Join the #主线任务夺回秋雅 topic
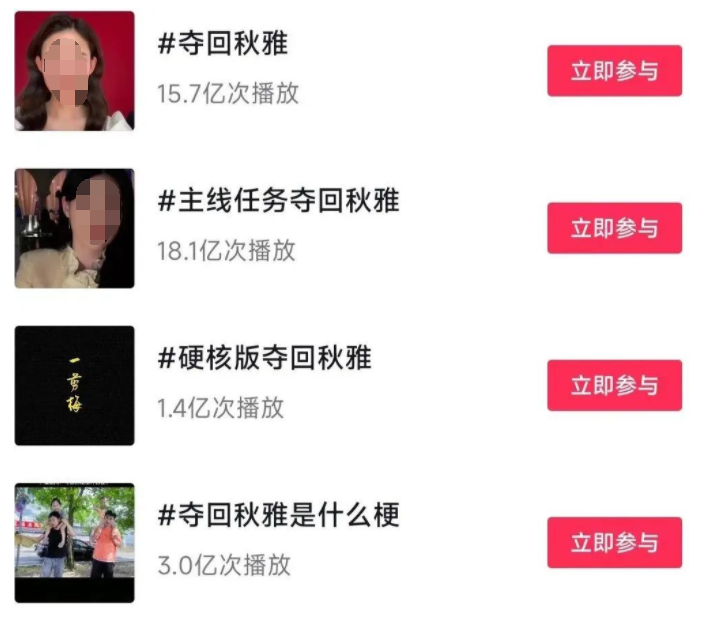The height and width of the screenshot is (620, 710). click(614, 228)
